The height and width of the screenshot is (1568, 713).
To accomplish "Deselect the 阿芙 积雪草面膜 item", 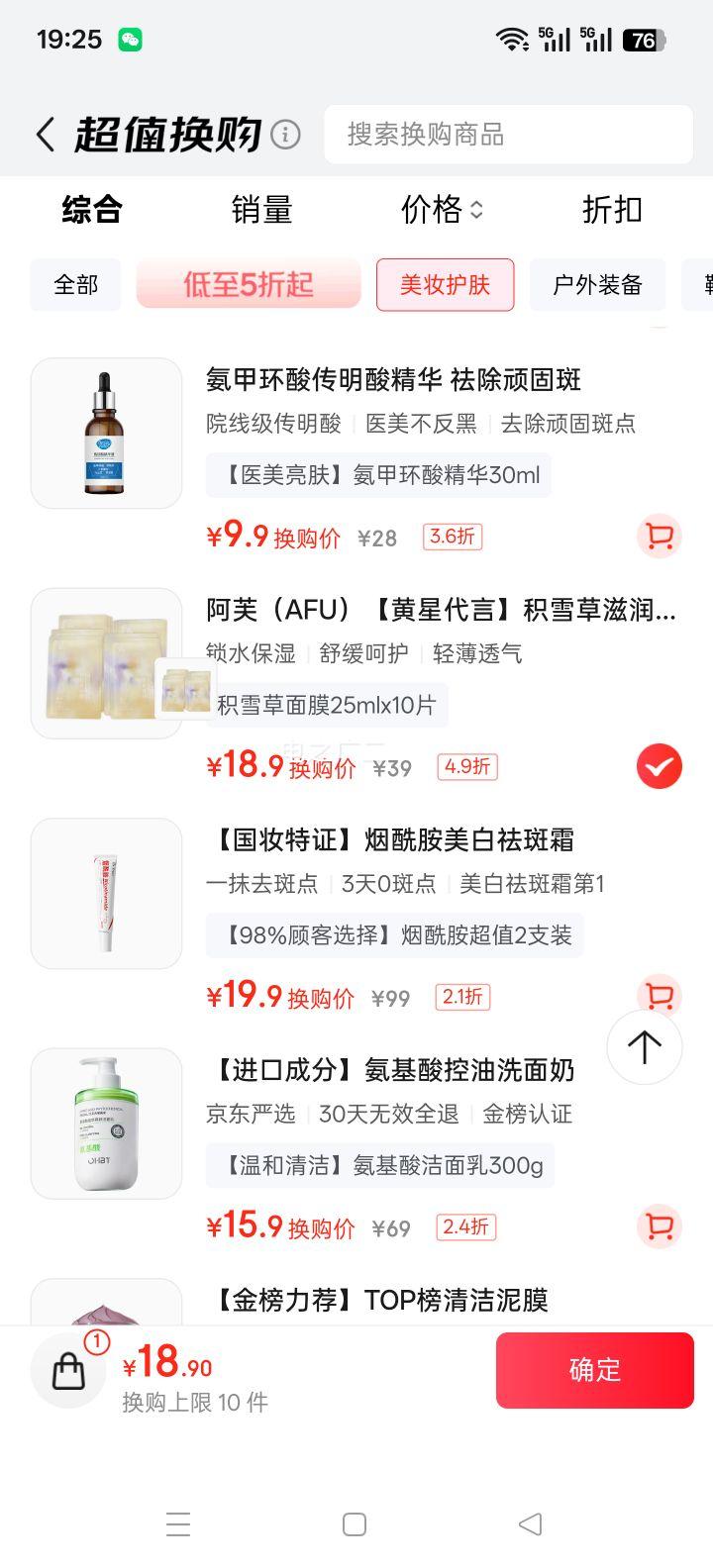I will point(659,766).
